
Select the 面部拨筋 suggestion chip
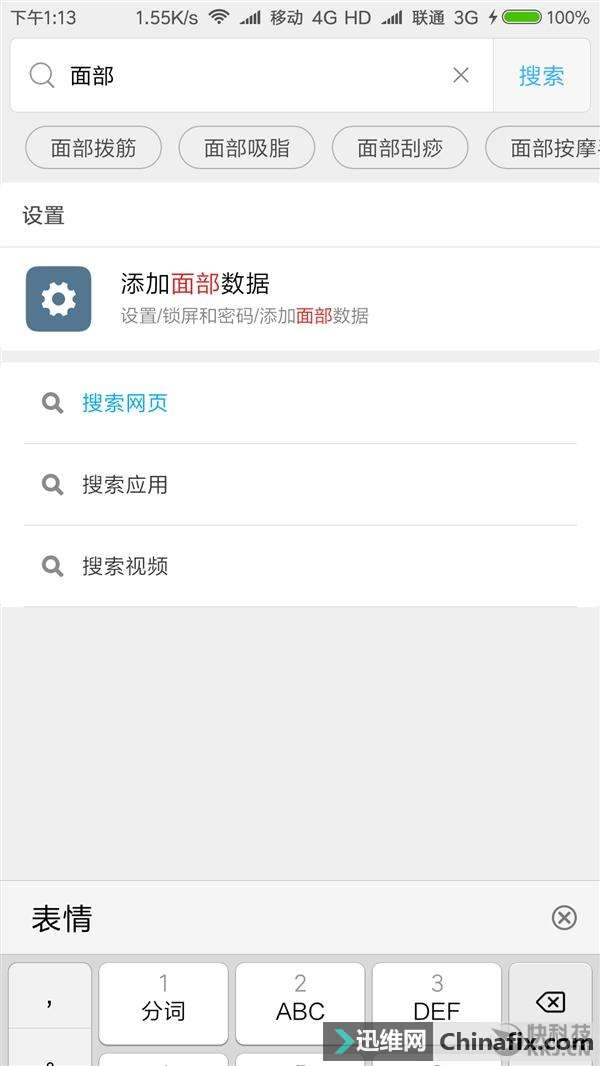pyautogui.click(x=94, y=148)
